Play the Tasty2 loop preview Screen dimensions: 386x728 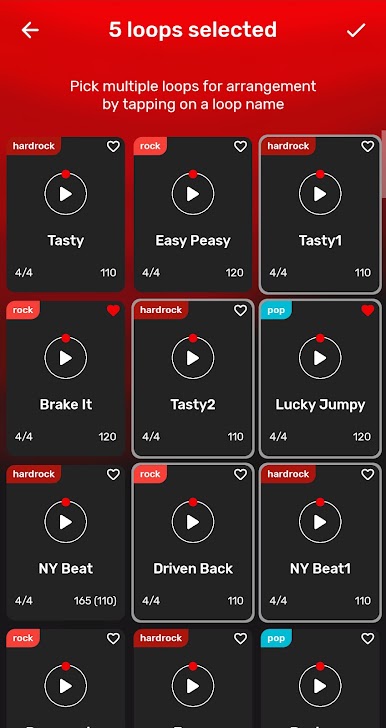[193, 358]
